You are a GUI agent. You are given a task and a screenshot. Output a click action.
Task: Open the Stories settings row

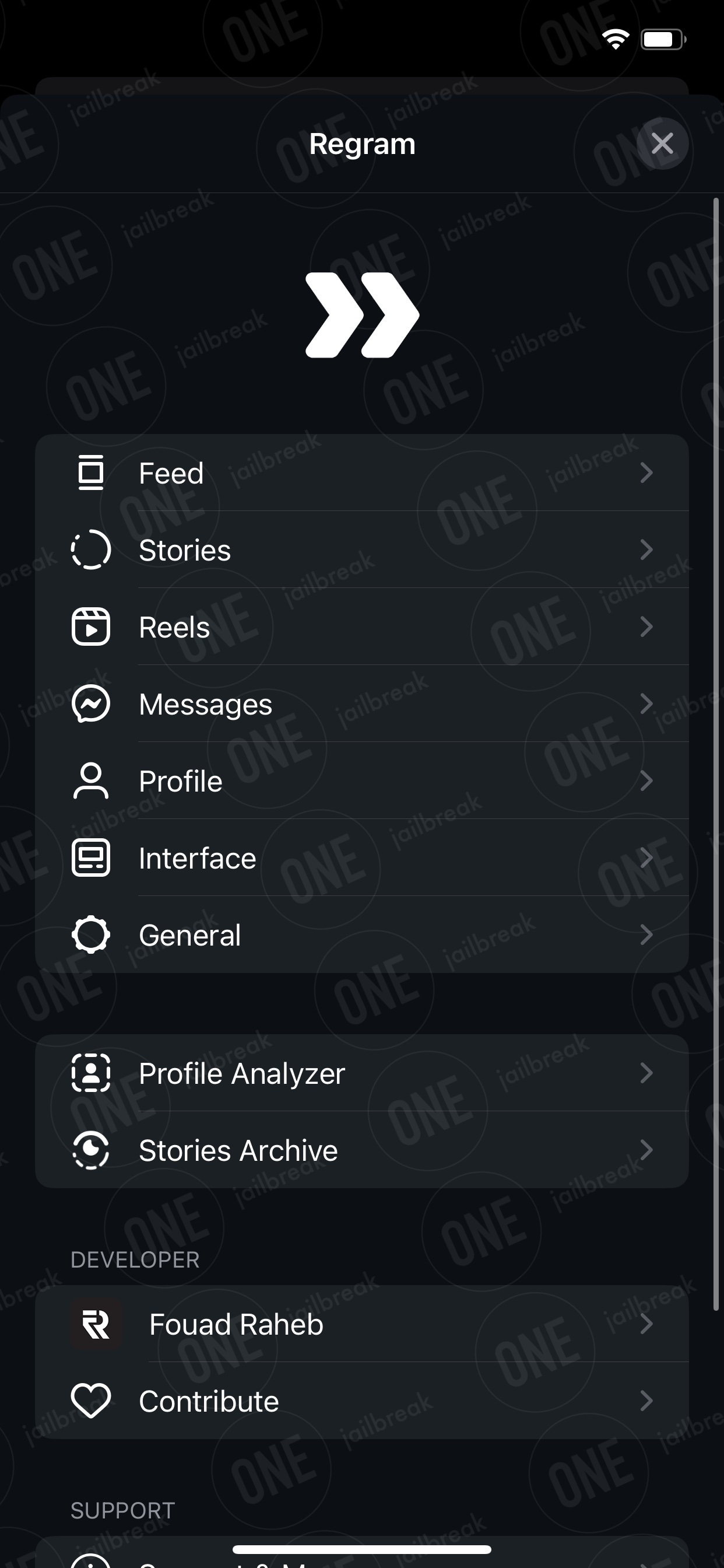coord(362,549)
